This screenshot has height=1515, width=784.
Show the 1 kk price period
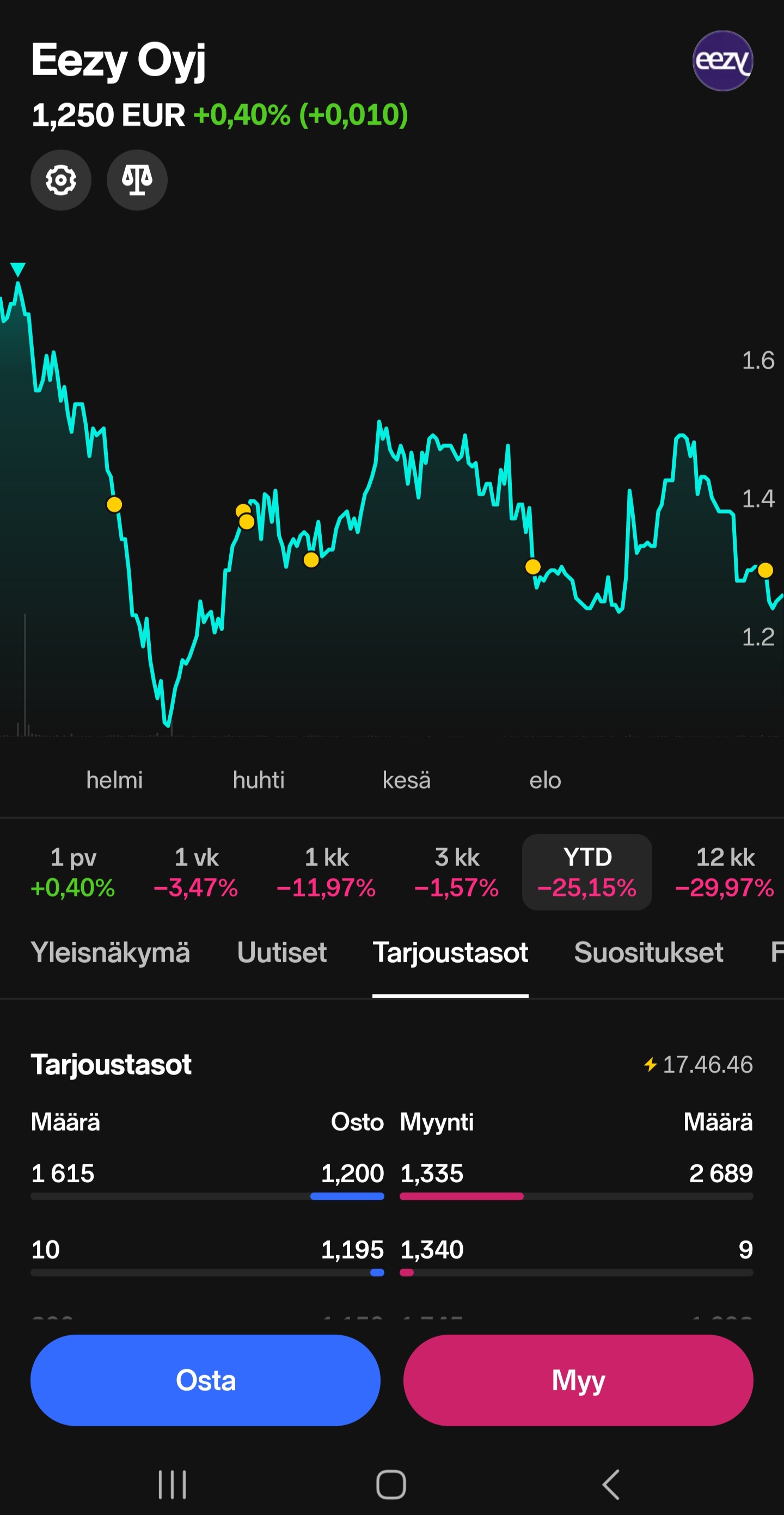click(x=327, y=872)
